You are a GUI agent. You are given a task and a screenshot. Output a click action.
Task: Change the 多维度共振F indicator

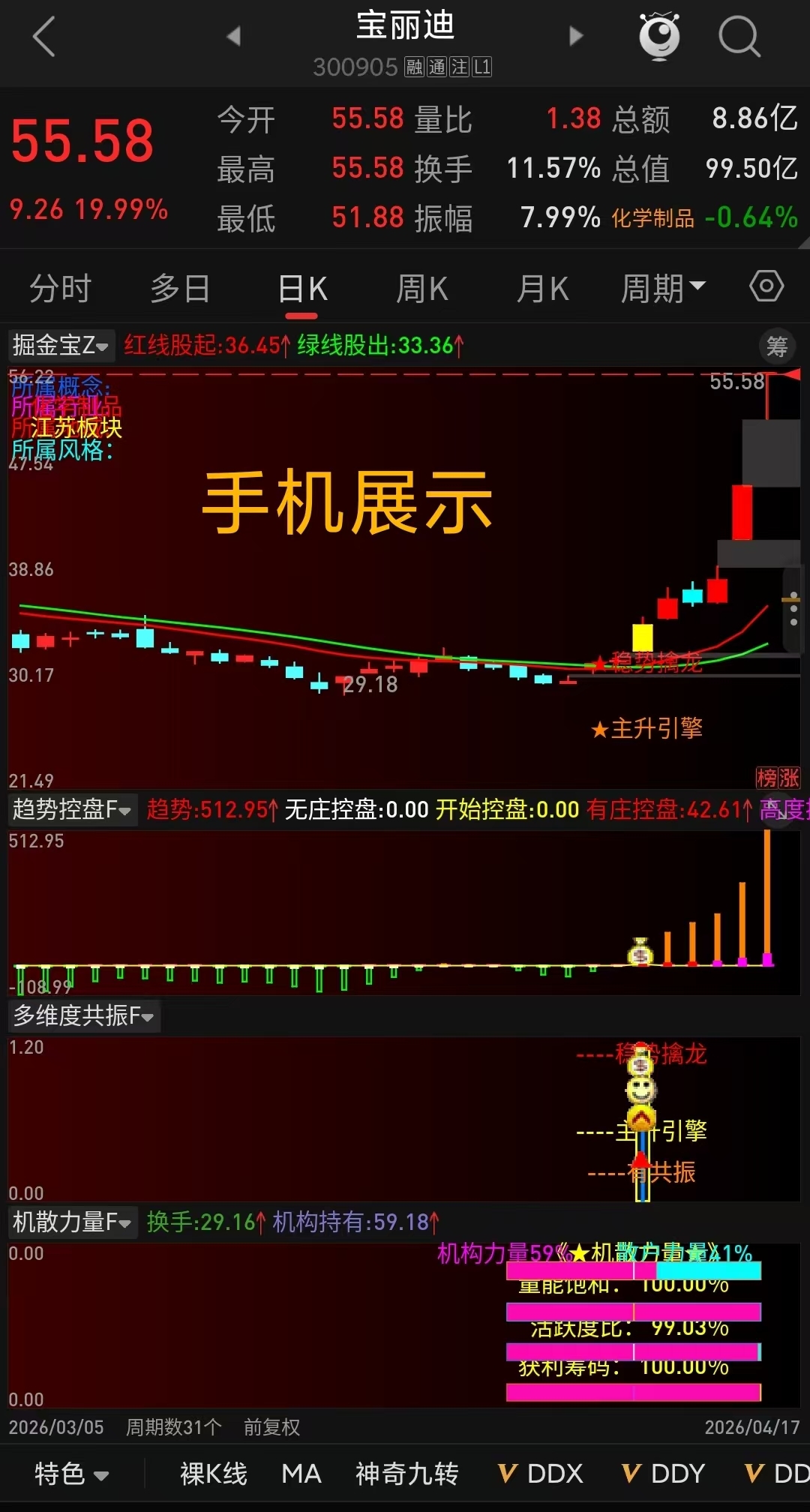click(x=84, y=1016)
